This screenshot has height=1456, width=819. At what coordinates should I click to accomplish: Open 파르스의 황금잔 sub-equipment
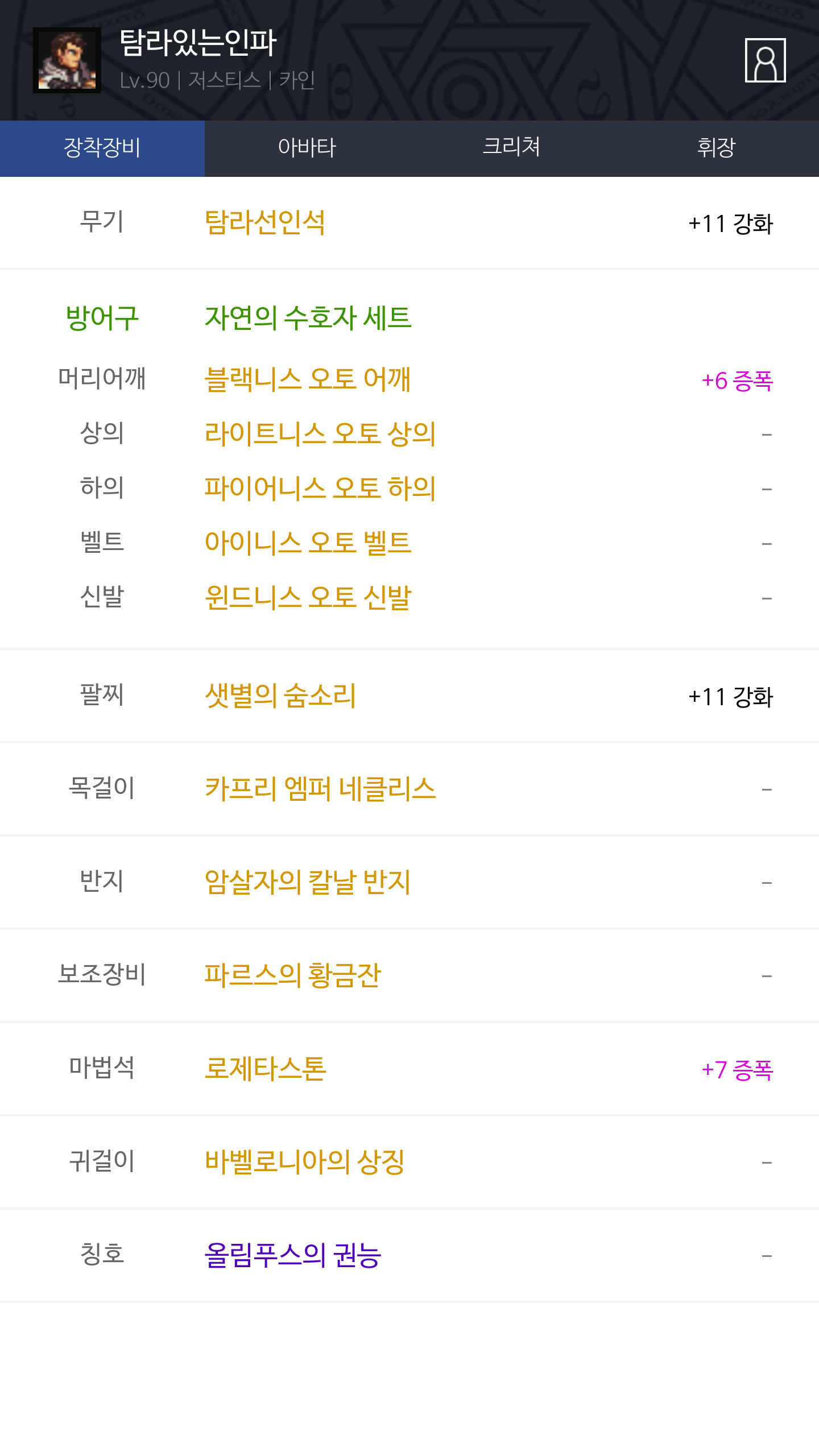293,975
